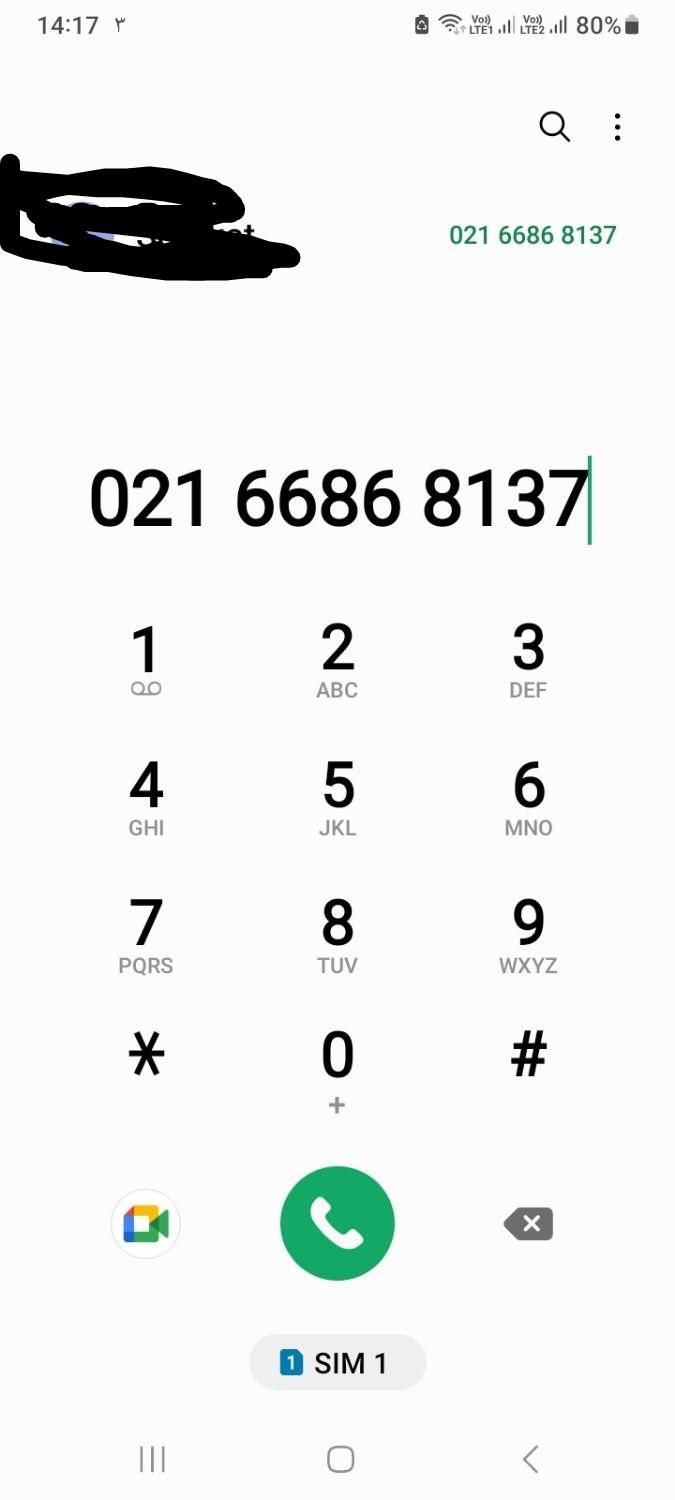Screen dimensions: 675x1500
Task: Dial digit 8 TUV
Action: click(x=337, y=936)
